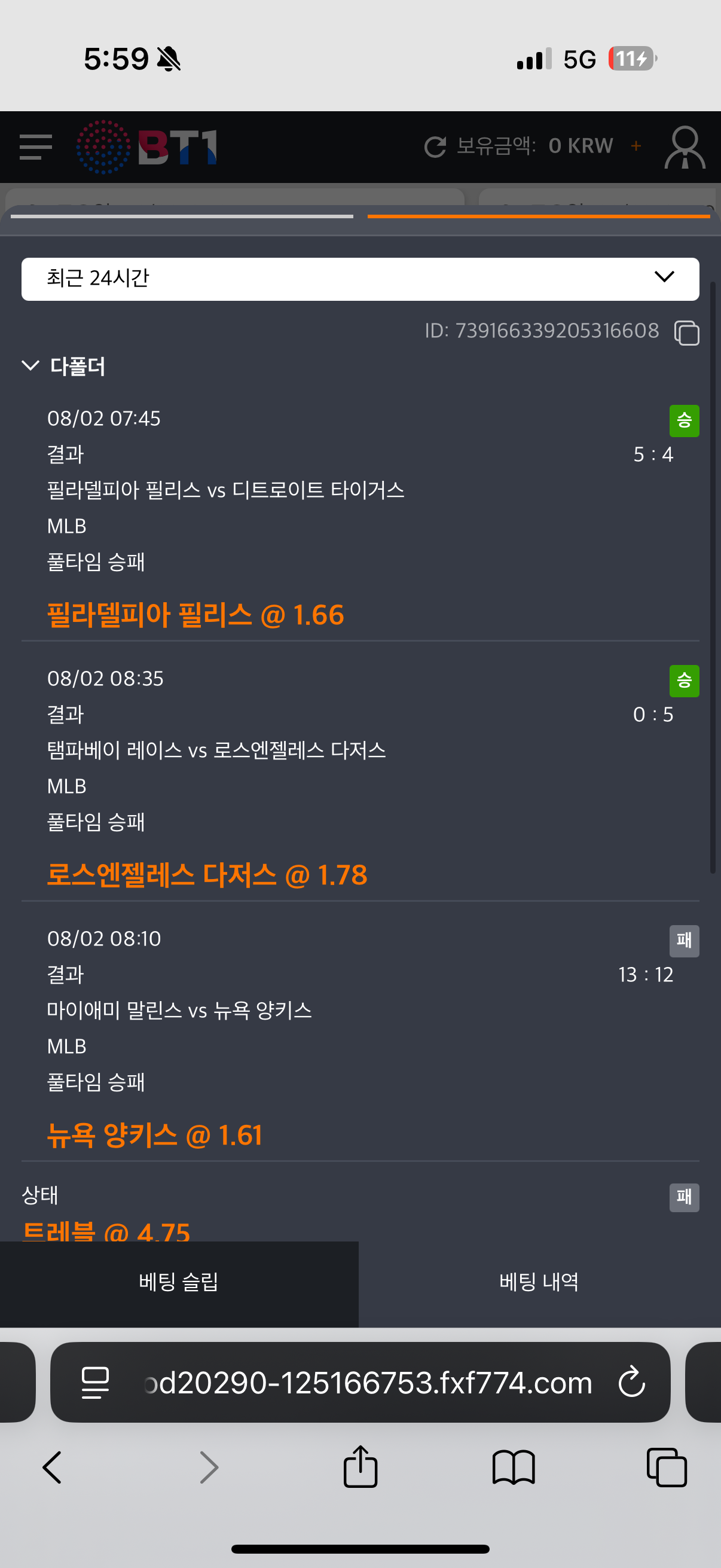Open Safari bookmarks

pyautogui.click(x=514, y=1467)
